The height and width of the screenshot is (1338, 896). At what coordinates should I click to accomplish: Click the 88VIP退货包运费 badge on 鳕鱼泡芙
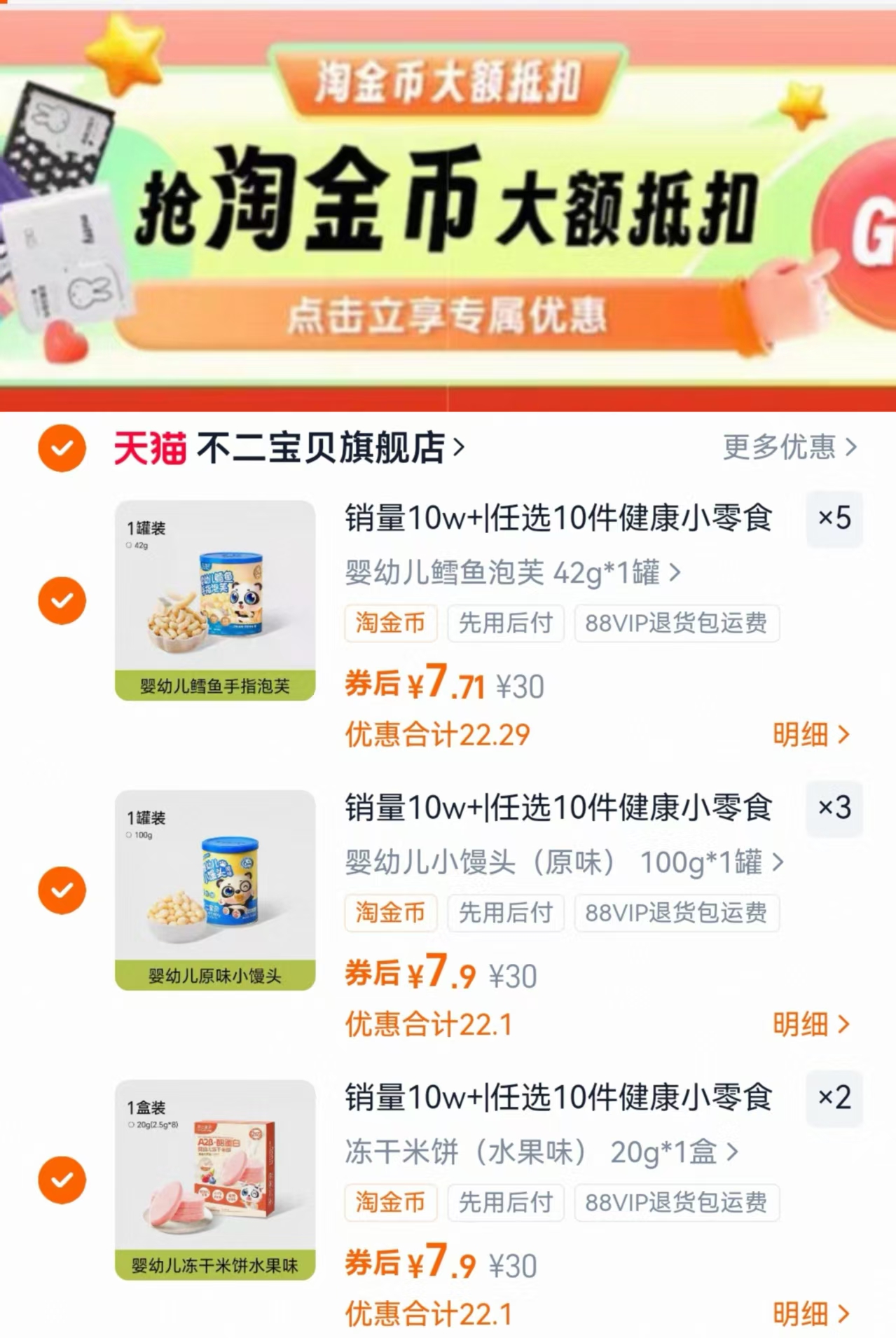(677, 624)
